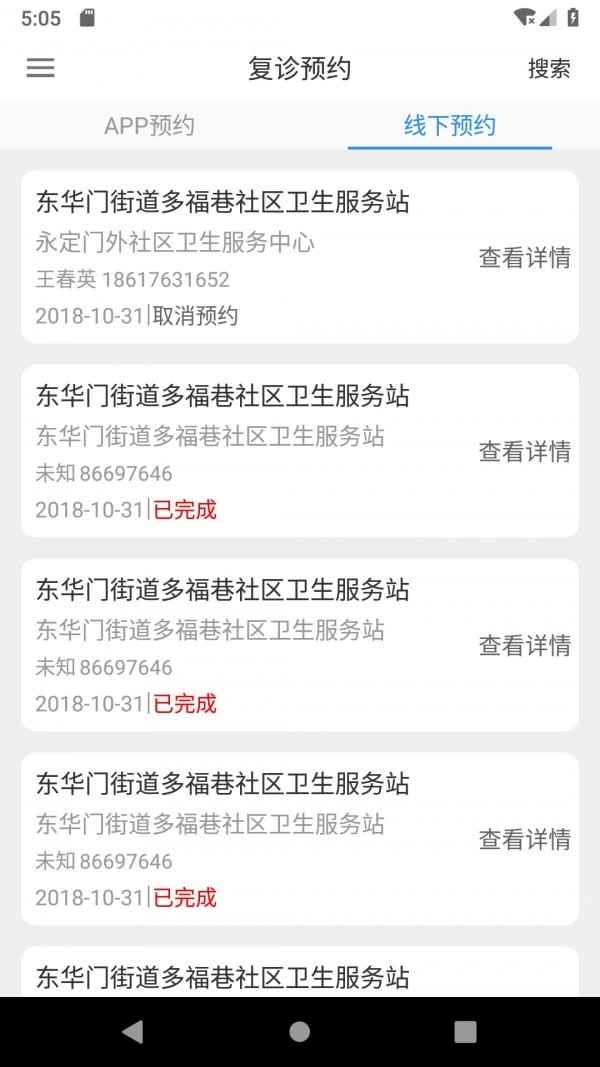Select the 线下预约 tab
This screenshot has height=1067, width=600.
coord(449,126)
